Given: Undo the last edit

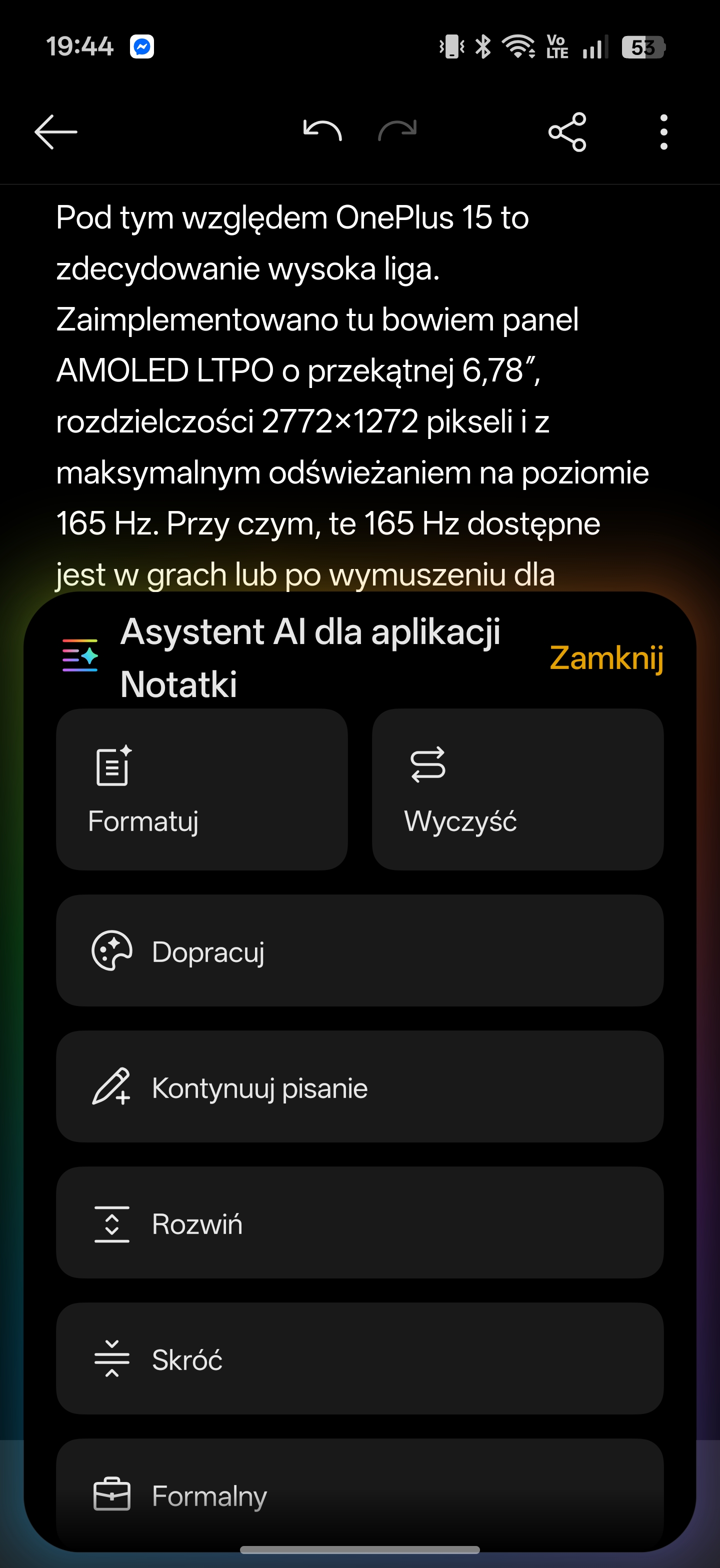Looking at the screenshot, I should [322, 130].
